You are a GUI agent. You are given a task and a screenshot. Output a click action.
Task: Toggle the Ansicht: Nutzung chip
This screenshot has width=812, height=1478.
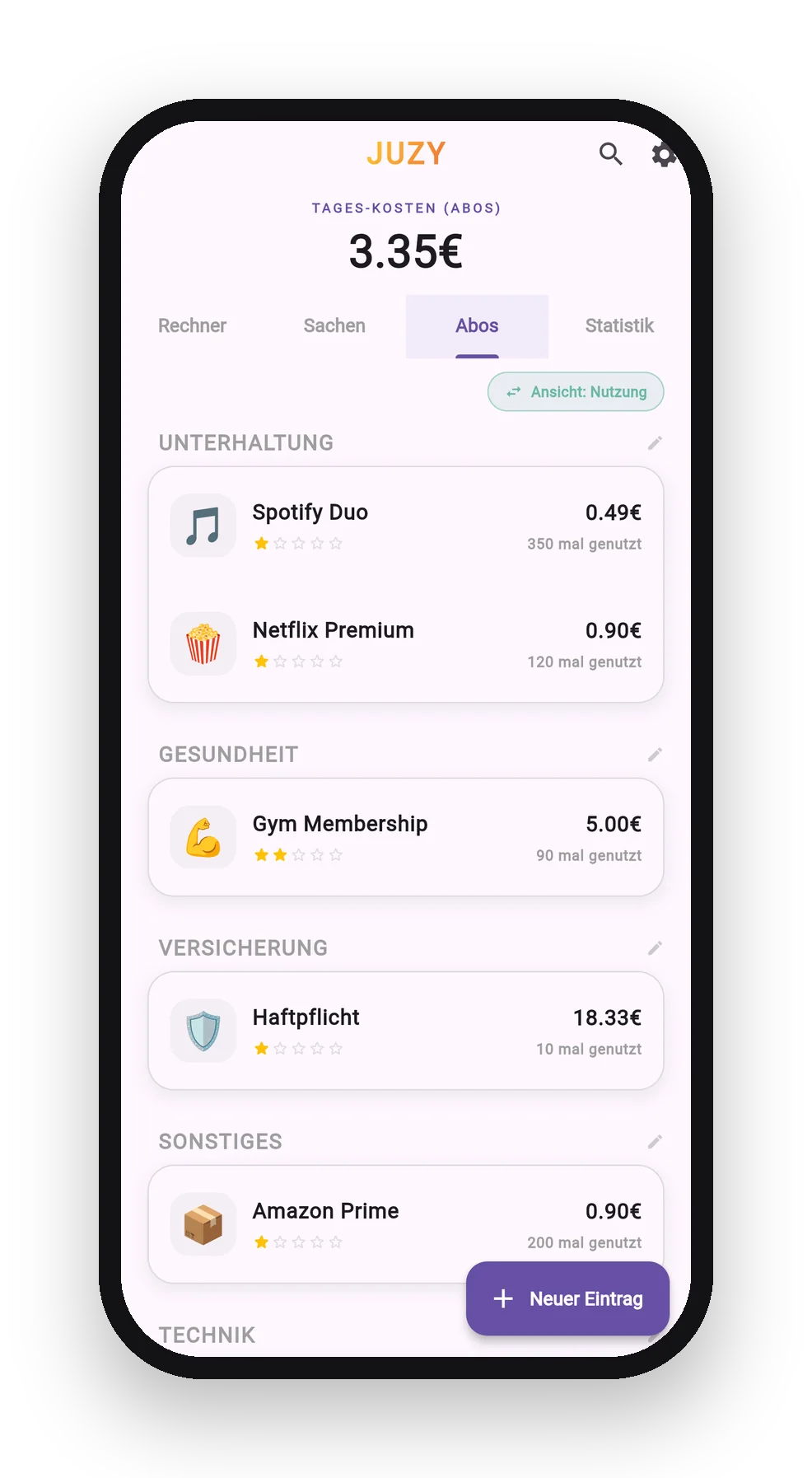(576, 392)
